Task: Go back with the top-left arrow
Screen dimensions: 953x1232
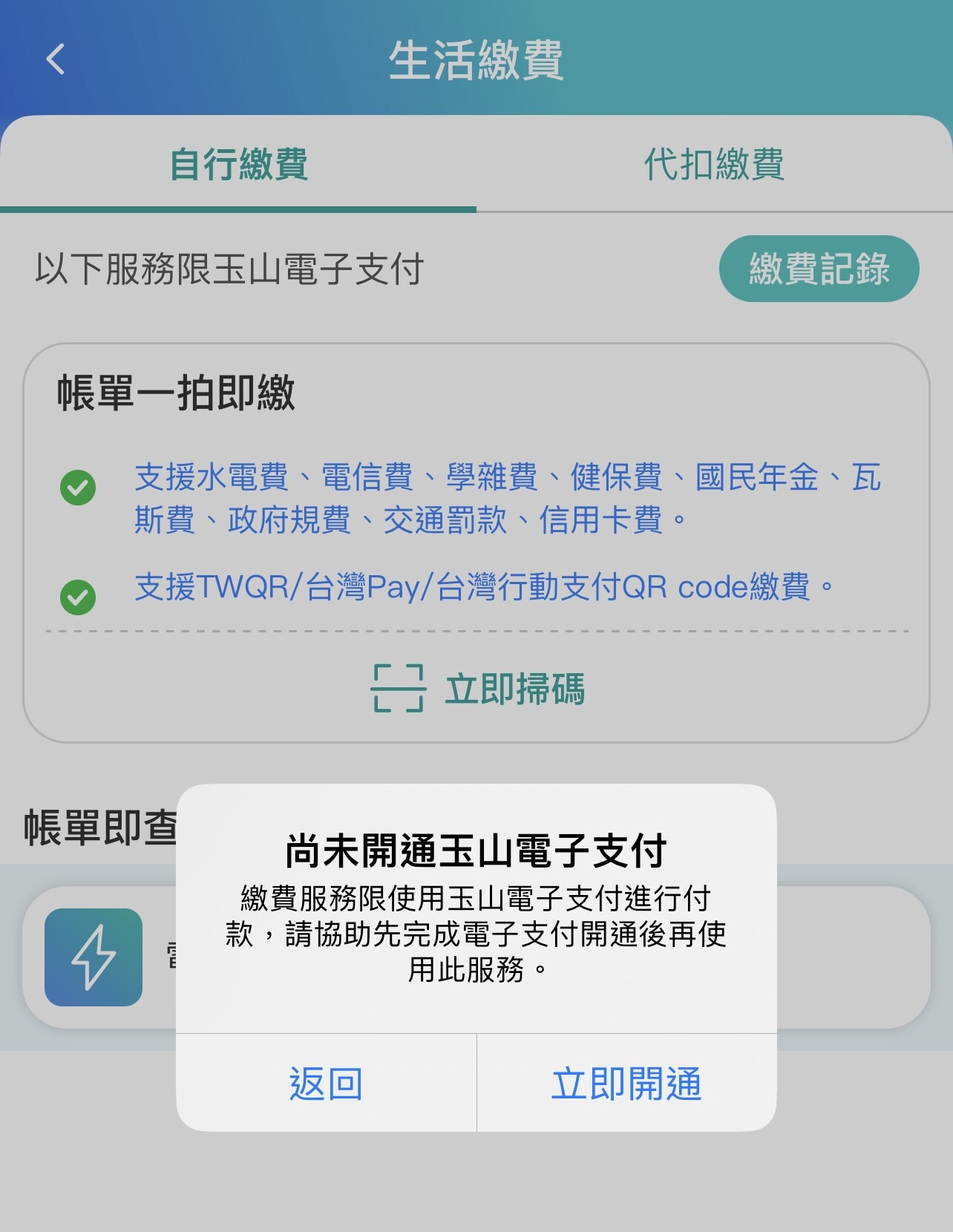Action: (56, 59)
